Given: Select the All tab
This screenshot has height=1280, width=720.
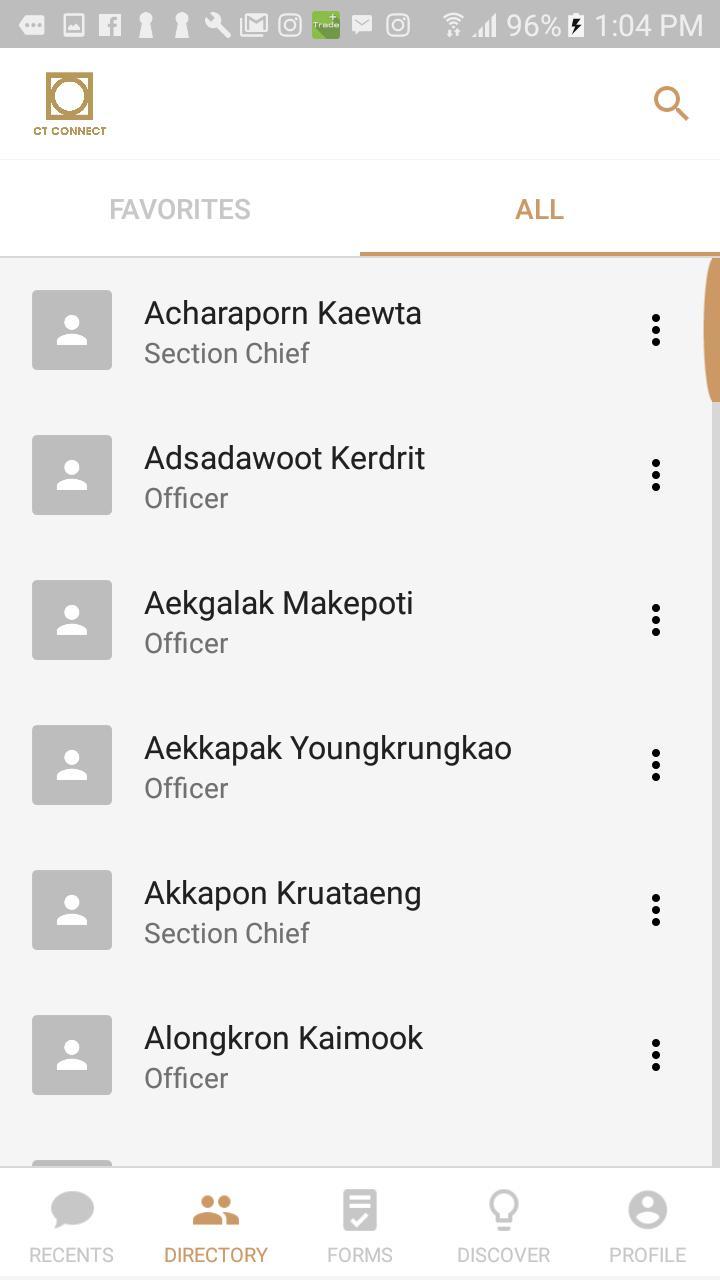Looking at the screenshot, I should (x=539, y=209).
